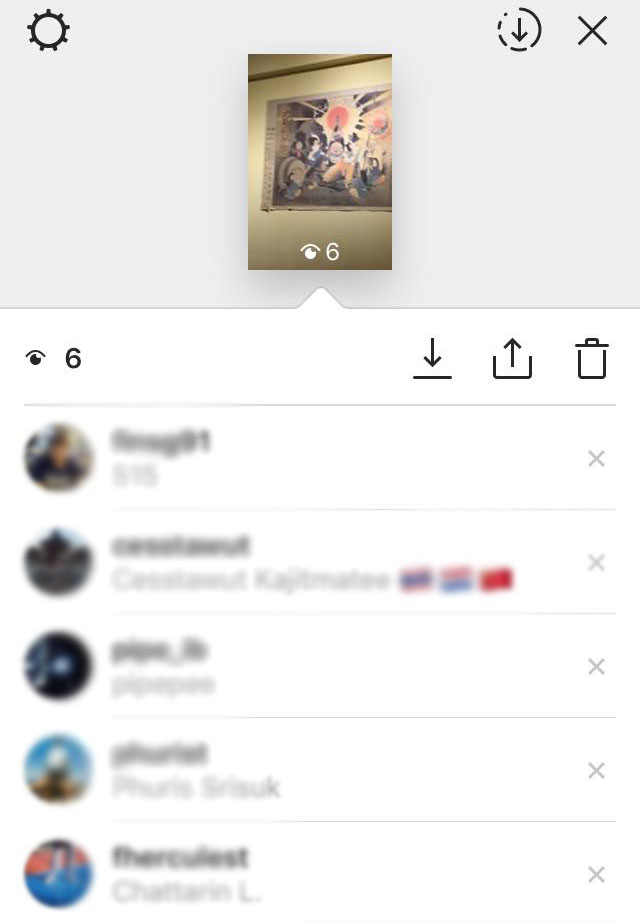Close the story viewers screen
Viewport: 640px width, 921px height.
click(x=592, y=31)
